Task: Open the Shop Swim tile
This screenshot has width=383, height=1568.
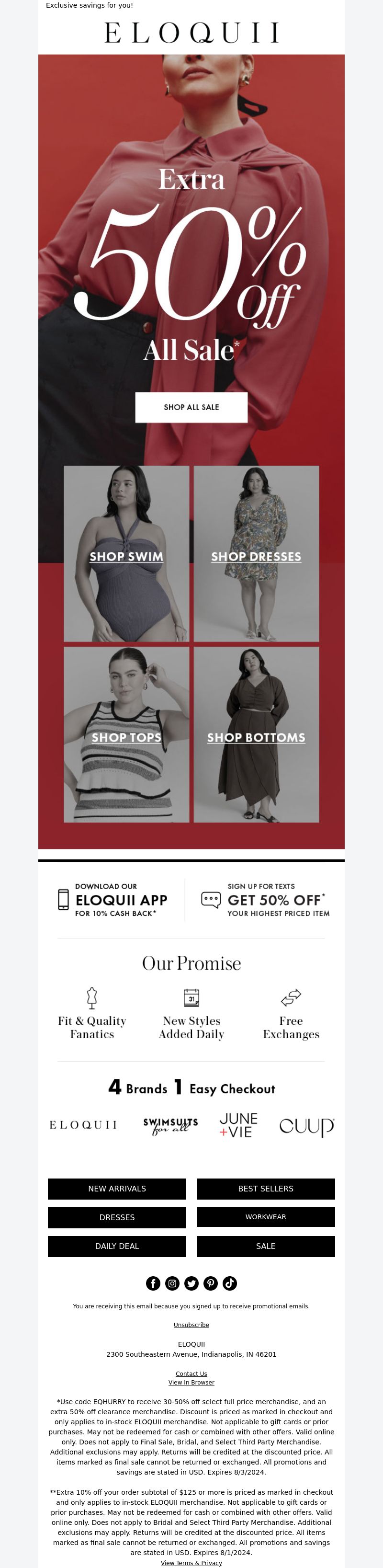Action: [x=126, y=554]
